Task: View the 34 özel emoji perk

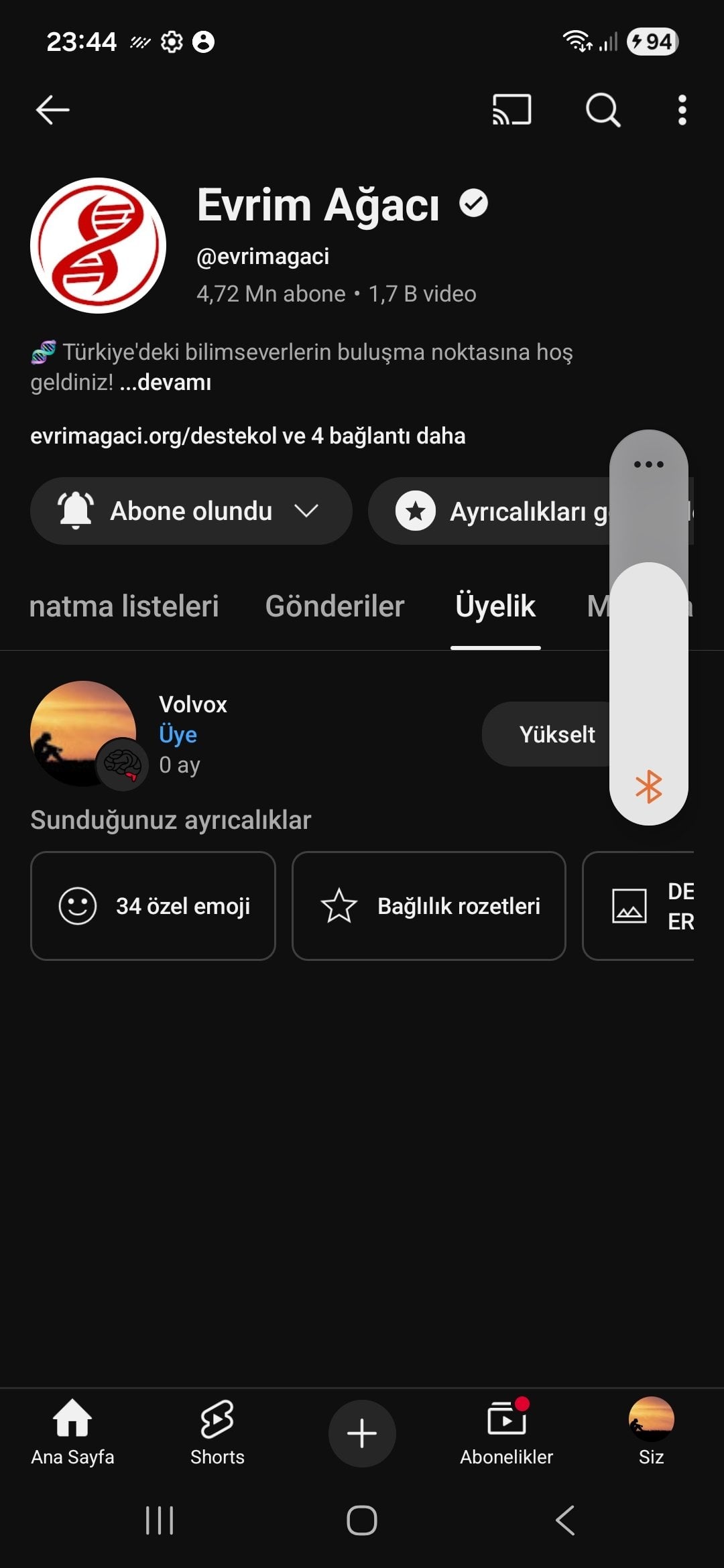Action: click(153, 906)
